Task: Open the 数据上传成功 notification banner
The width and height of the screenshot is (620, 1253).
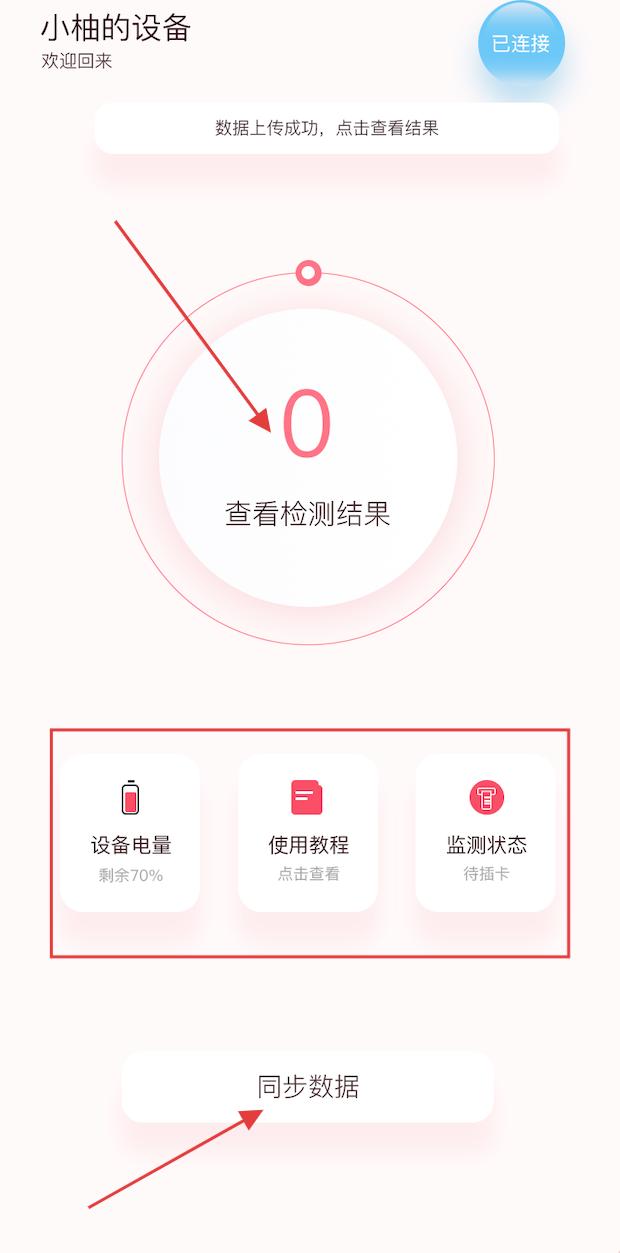Action: pos(327,128)
